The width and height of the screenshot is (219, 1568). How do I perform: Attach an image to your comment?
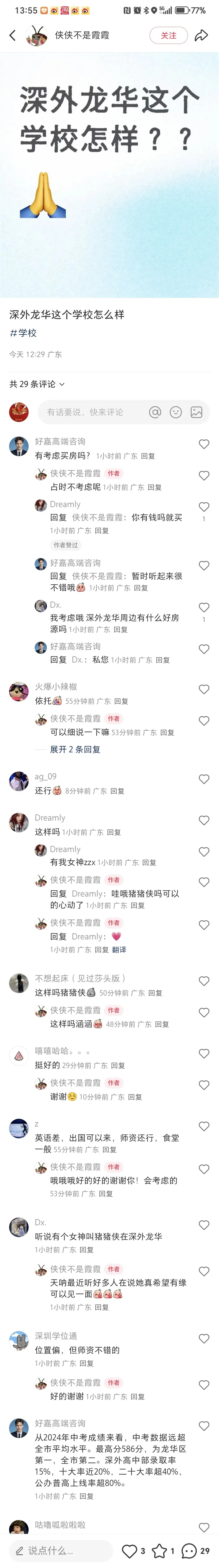click(x=196, y=412)
